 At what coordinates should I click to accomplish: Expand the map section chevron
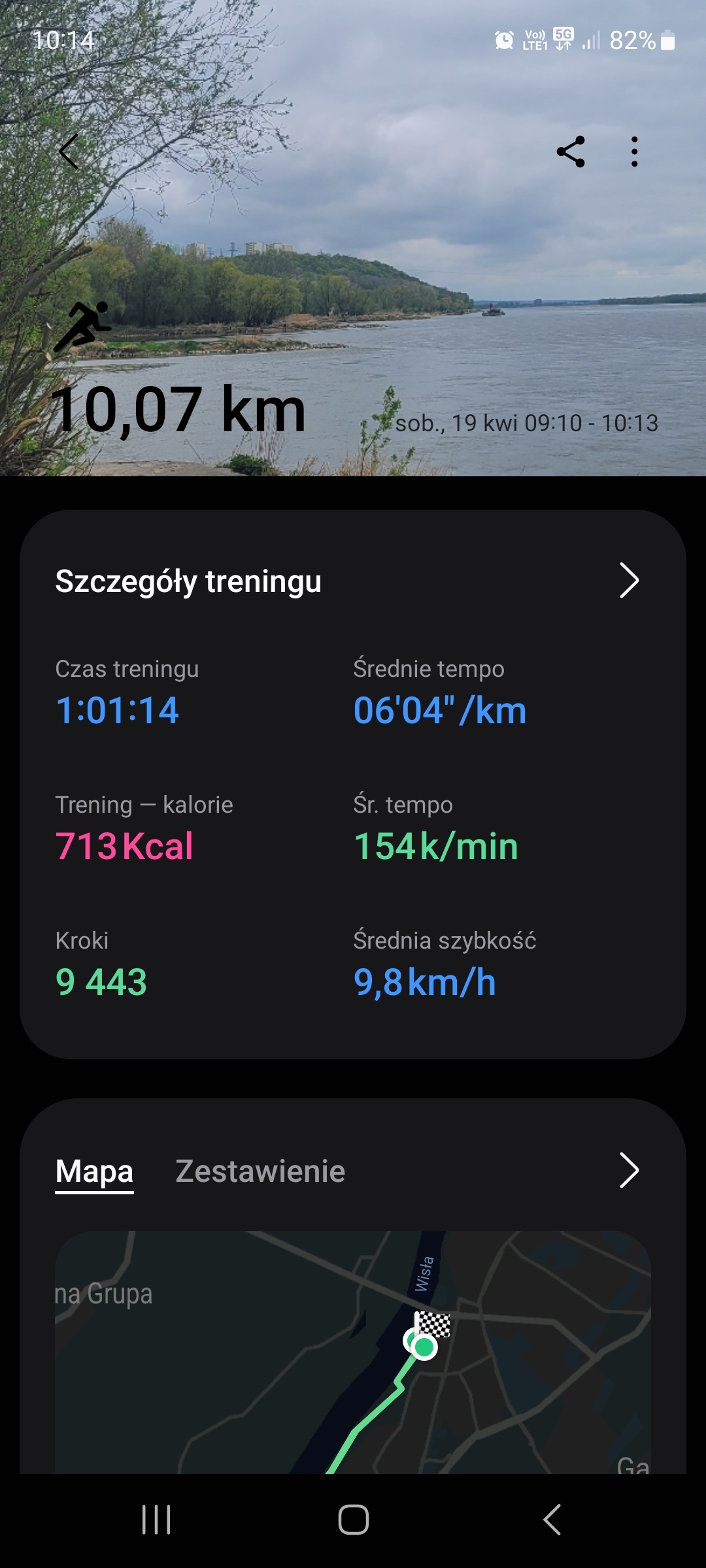tap(628, 1170)
